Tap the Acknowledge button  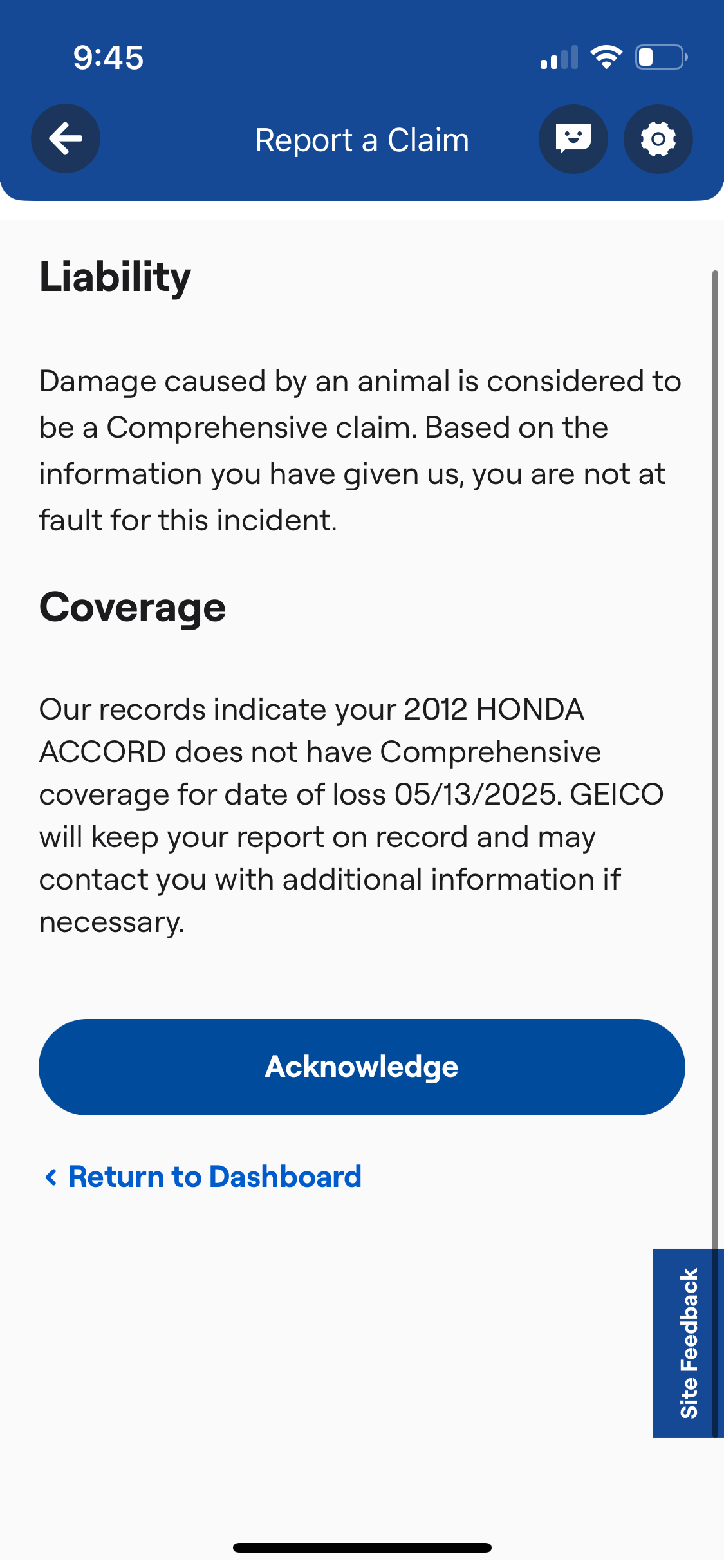[x=362, y=1067]
